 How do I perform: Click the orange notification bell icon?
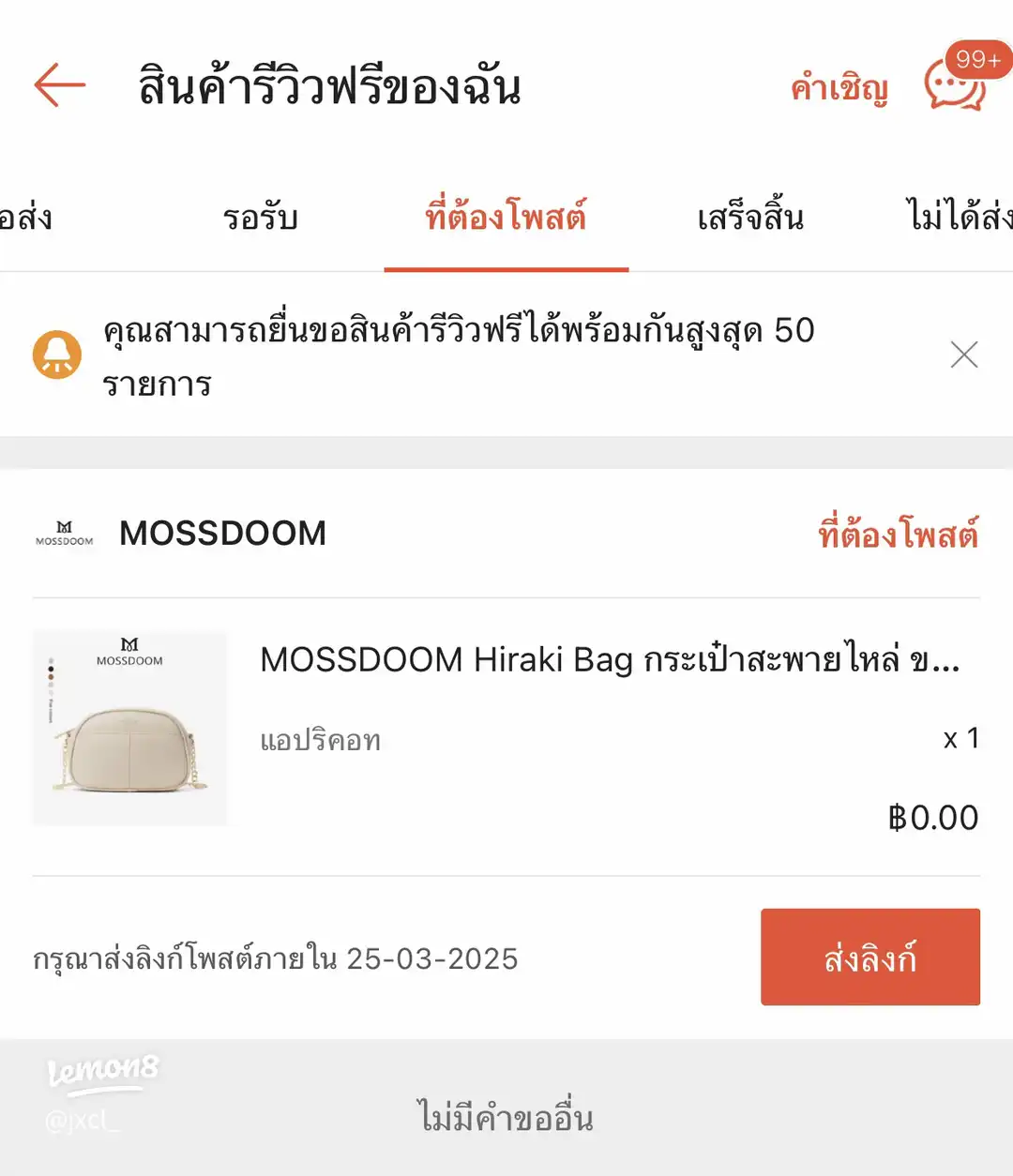coord(57,355)
